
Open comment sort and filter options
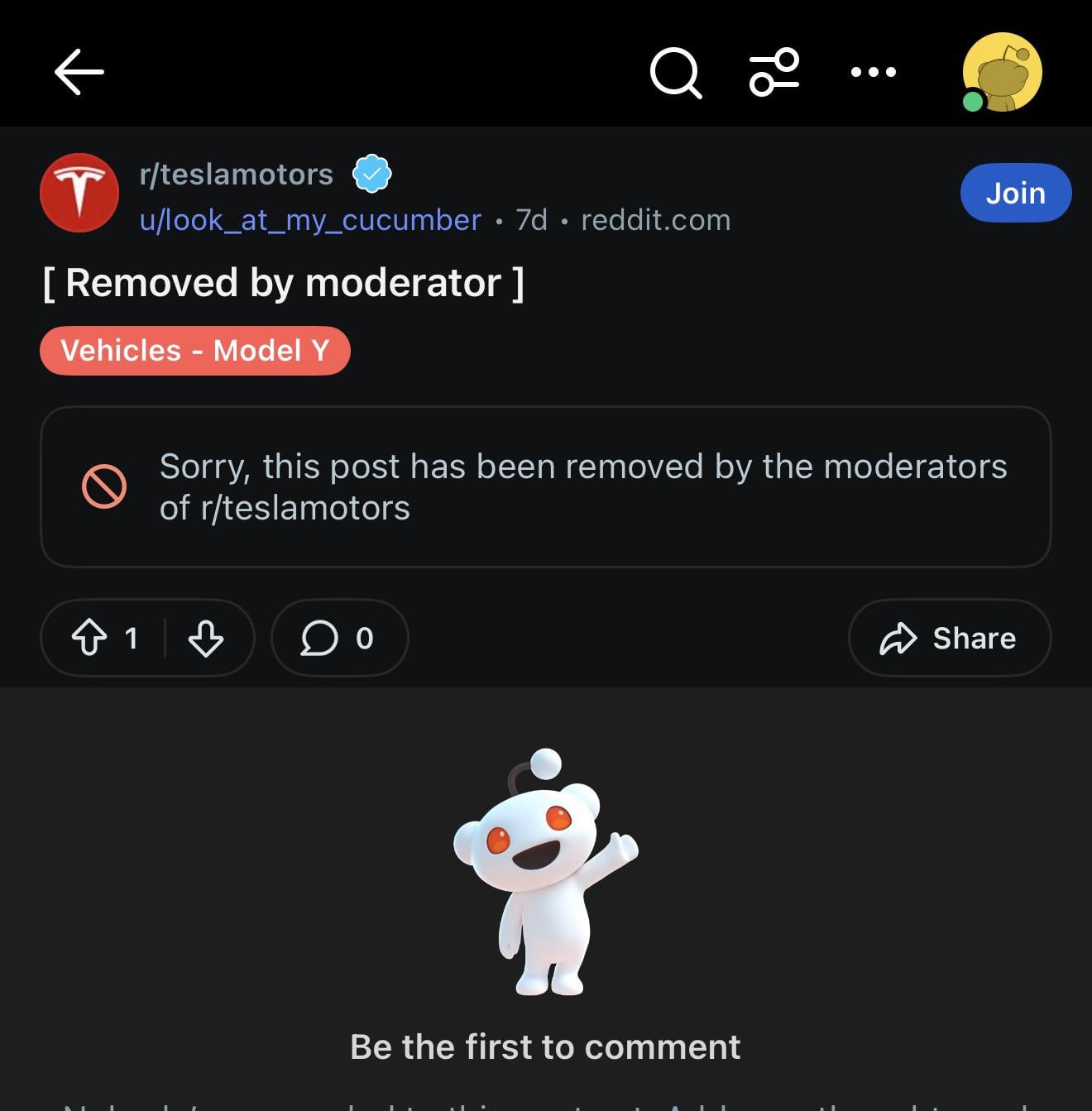pos(774,72)
